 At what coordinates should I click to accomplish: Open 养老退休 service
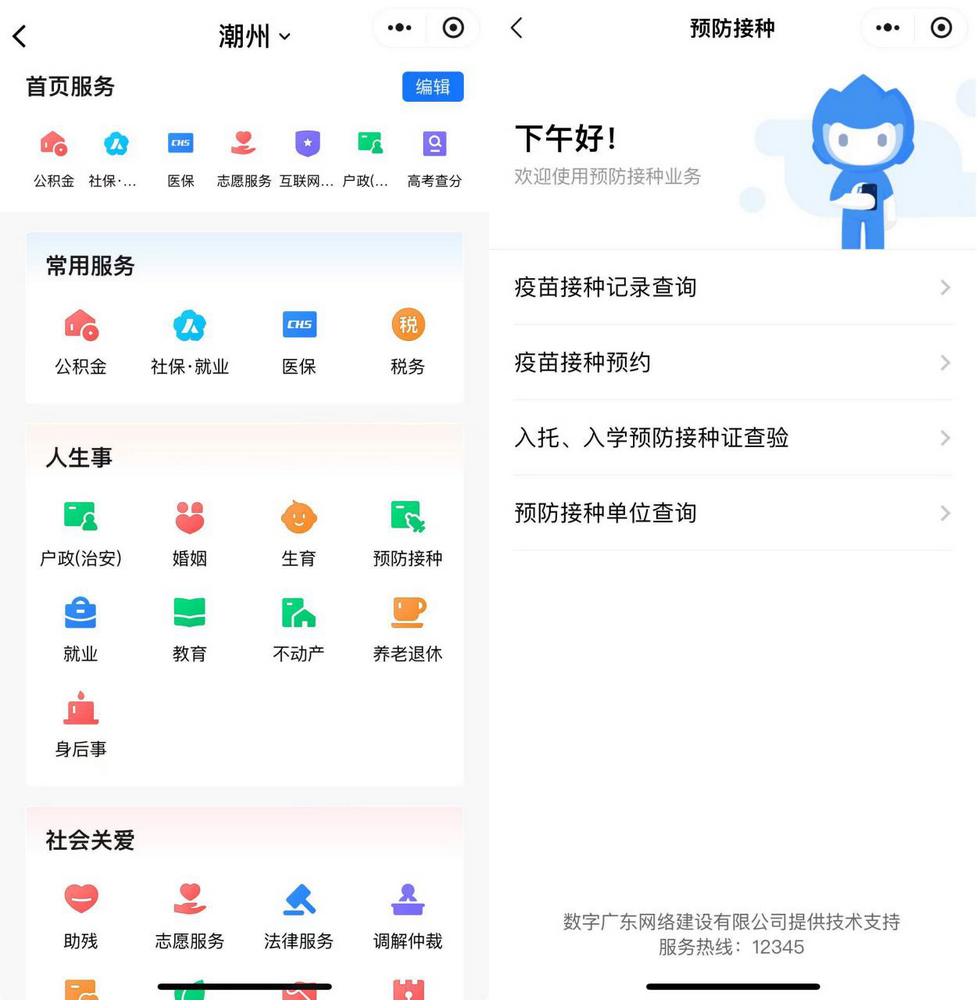coord(407,628)
